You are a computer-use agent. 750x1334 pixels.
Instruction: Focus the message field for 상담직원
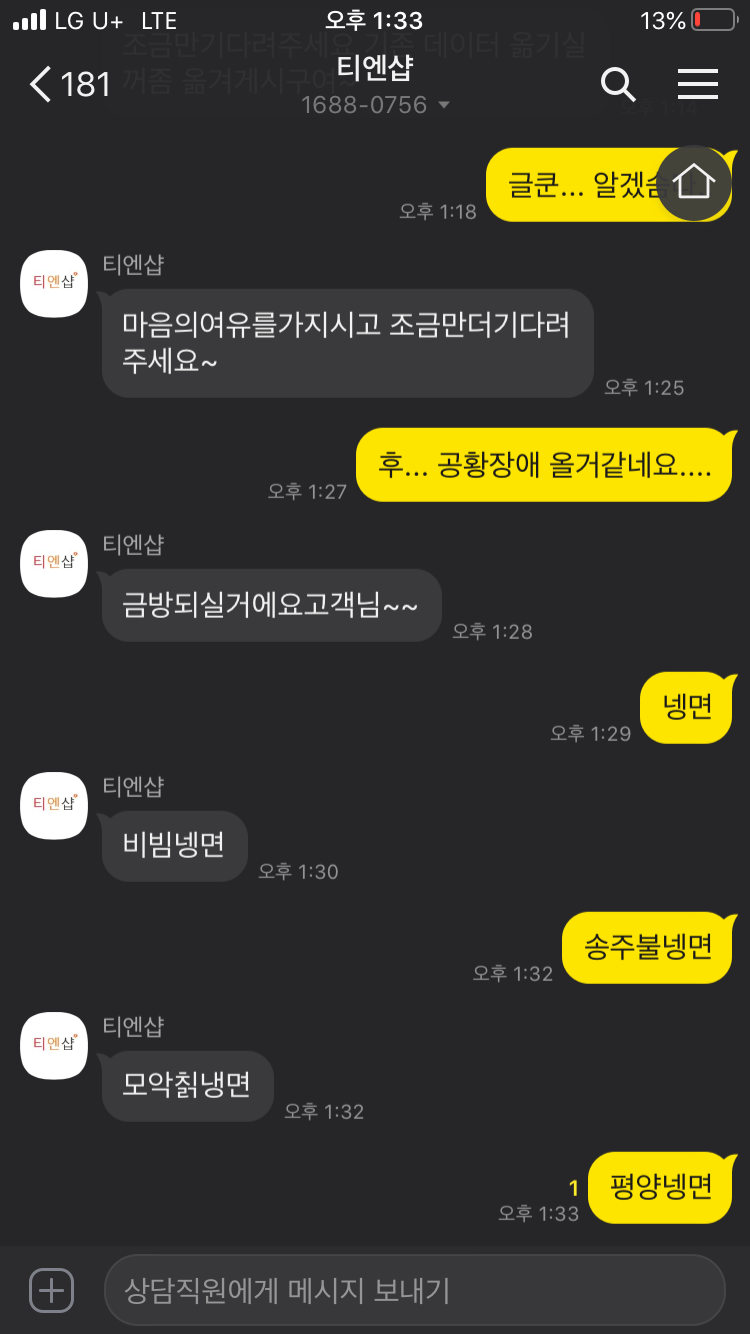point(414,1290)
